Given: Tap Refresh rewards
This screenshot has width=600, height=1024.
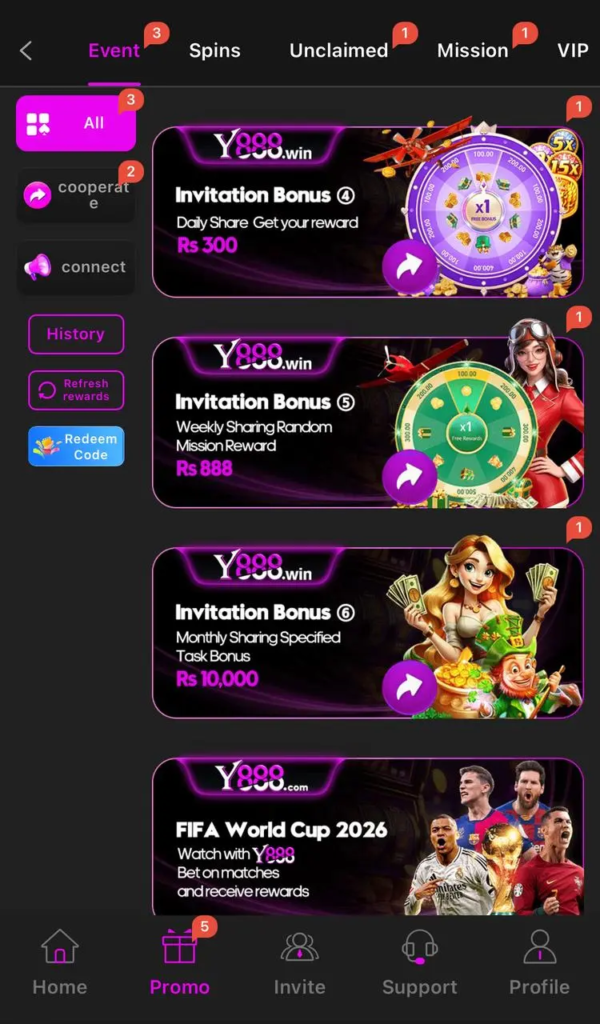Looking at the screenshot, I should click(x=76, y=390).
